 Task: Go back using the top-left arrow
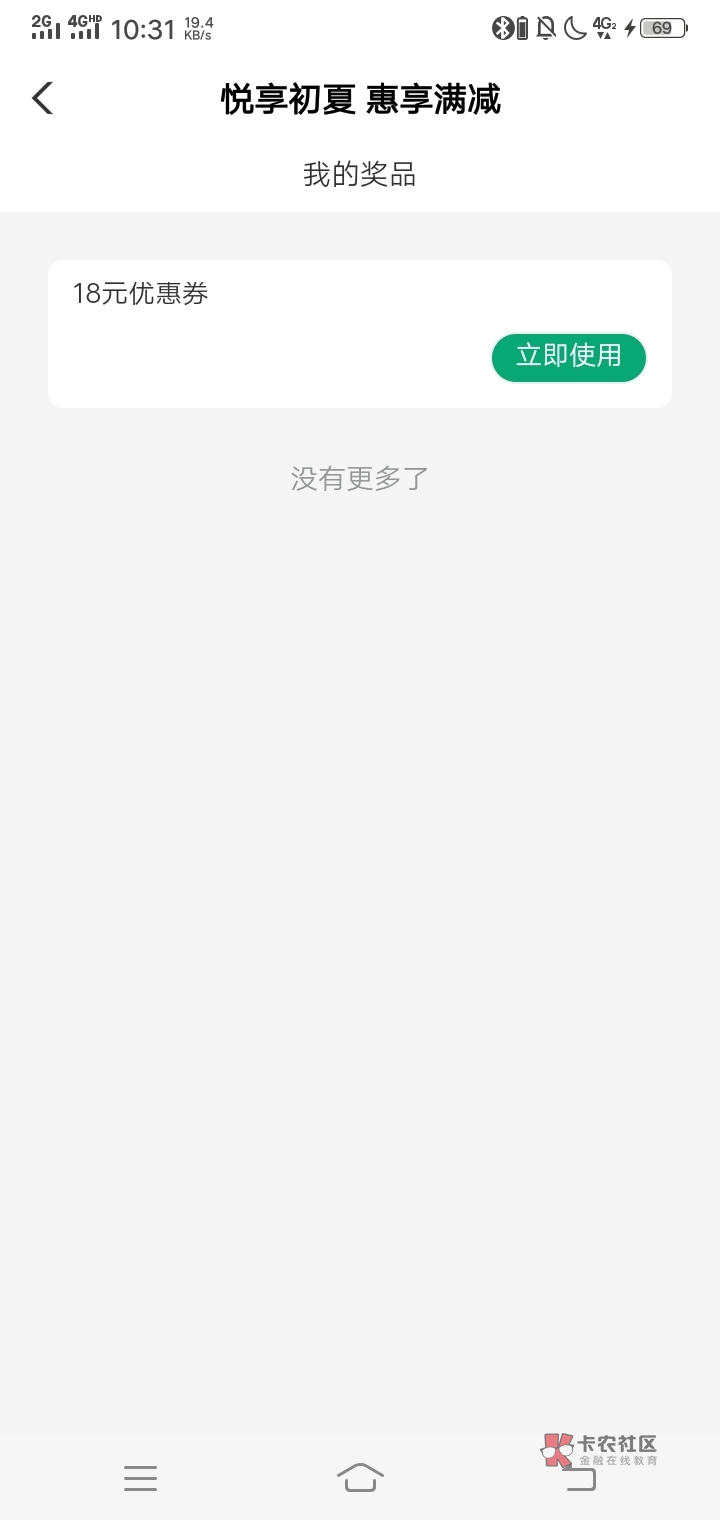[x=42, y=98]
